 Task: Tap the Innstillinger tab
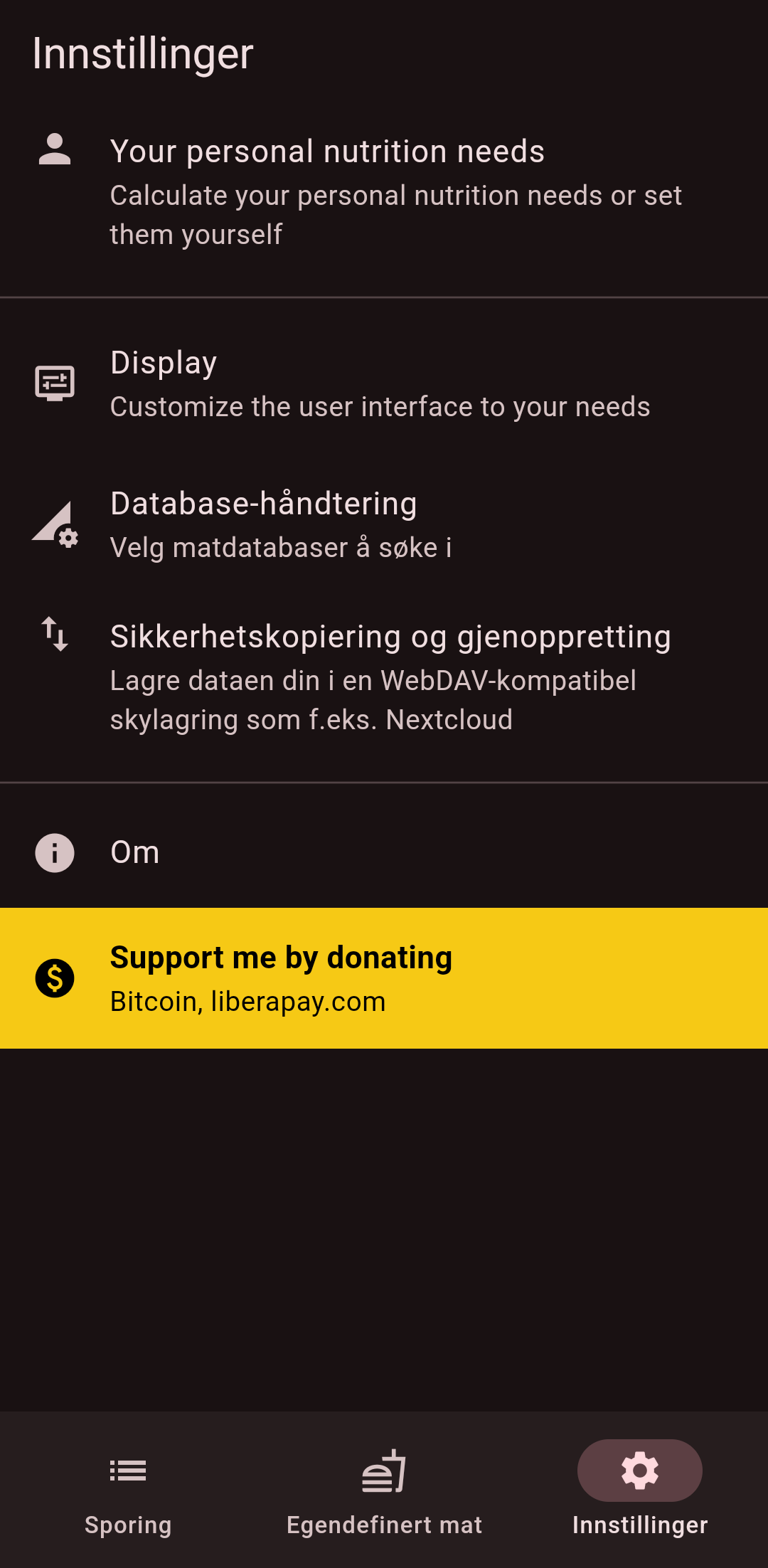pyautogui.click(x=640, y=1490)
